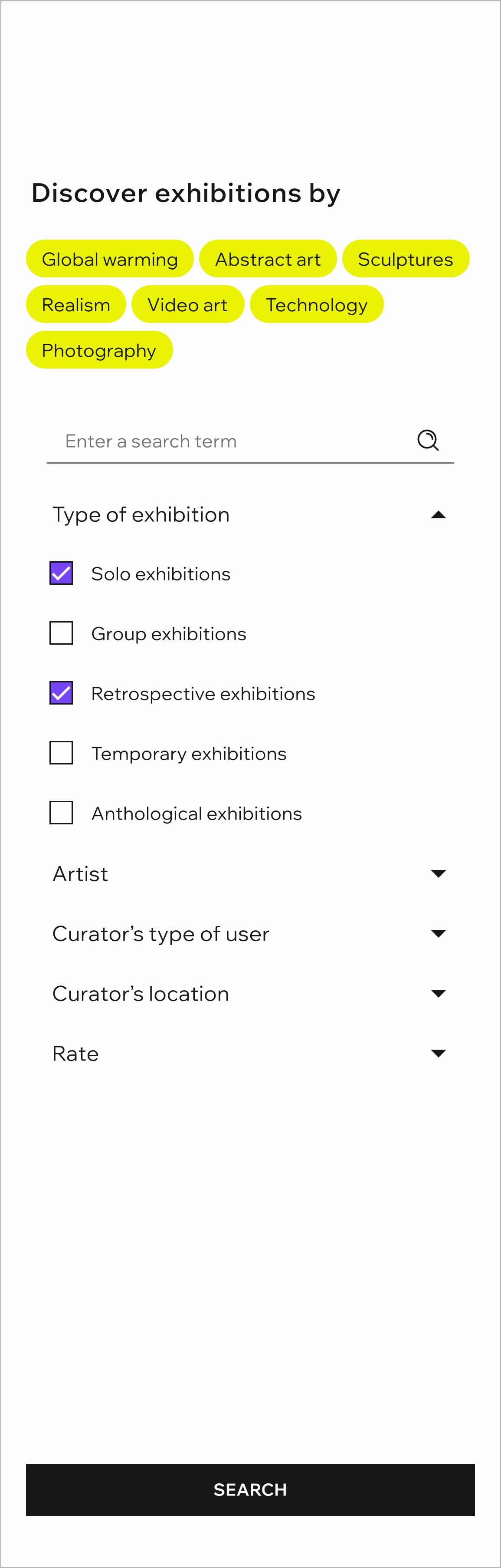501x1568 pixels.
Task: Tick Anthological exhibitions
Action: tap(62, 813)
